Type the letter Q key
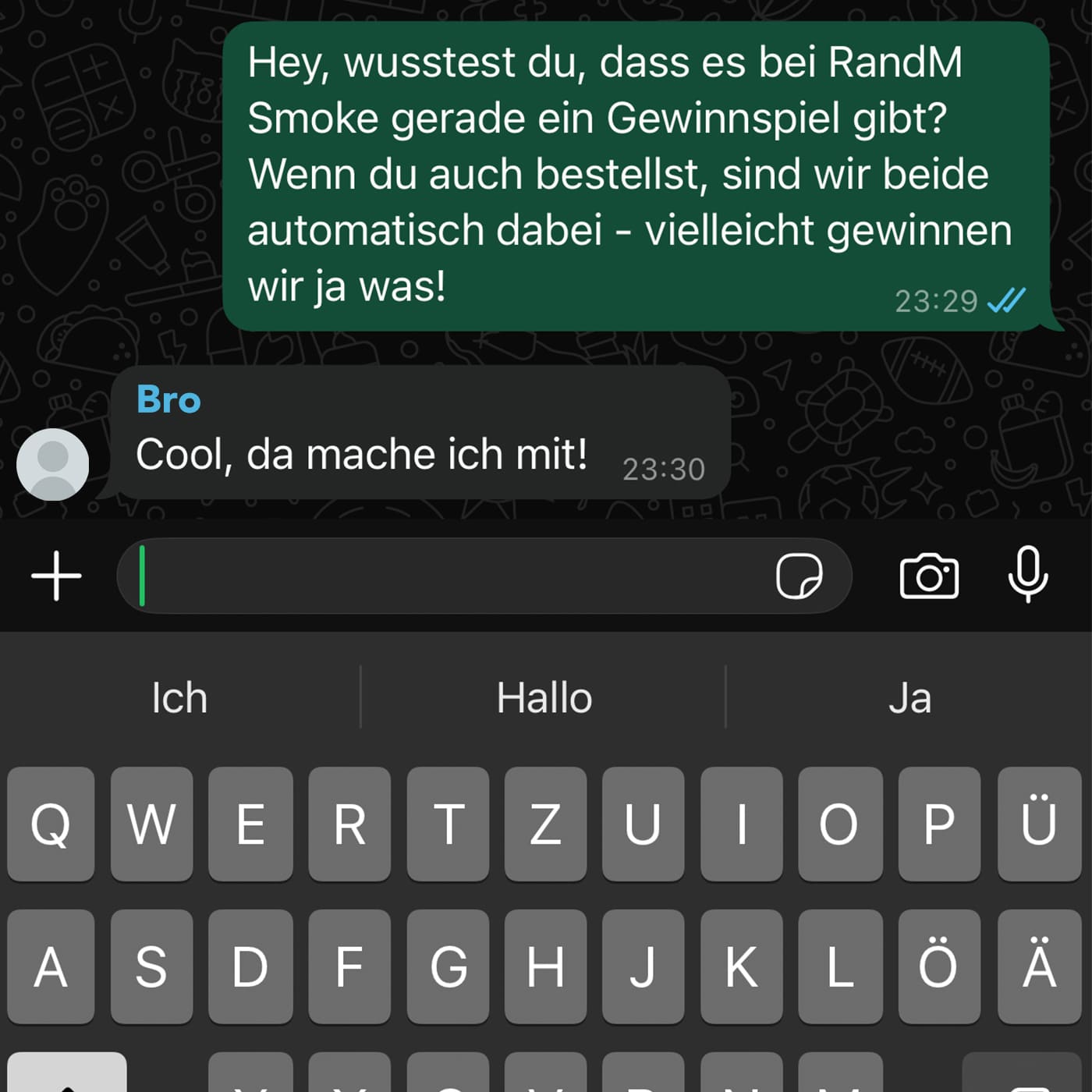 51,824
